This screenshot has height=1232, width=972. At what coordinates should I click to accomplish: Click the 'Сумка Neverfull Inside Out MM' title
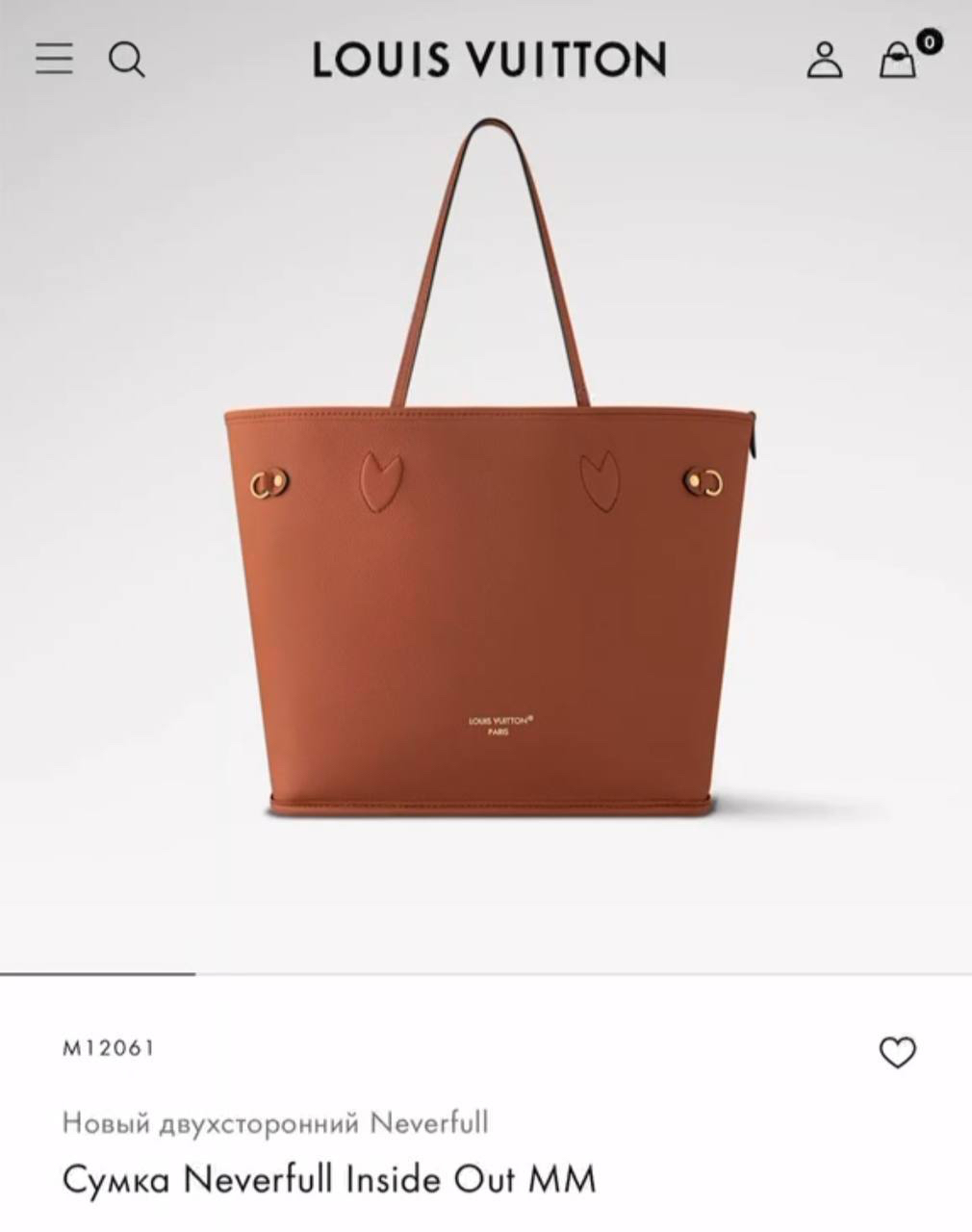pyautogui.click(x=329, y=1176)
